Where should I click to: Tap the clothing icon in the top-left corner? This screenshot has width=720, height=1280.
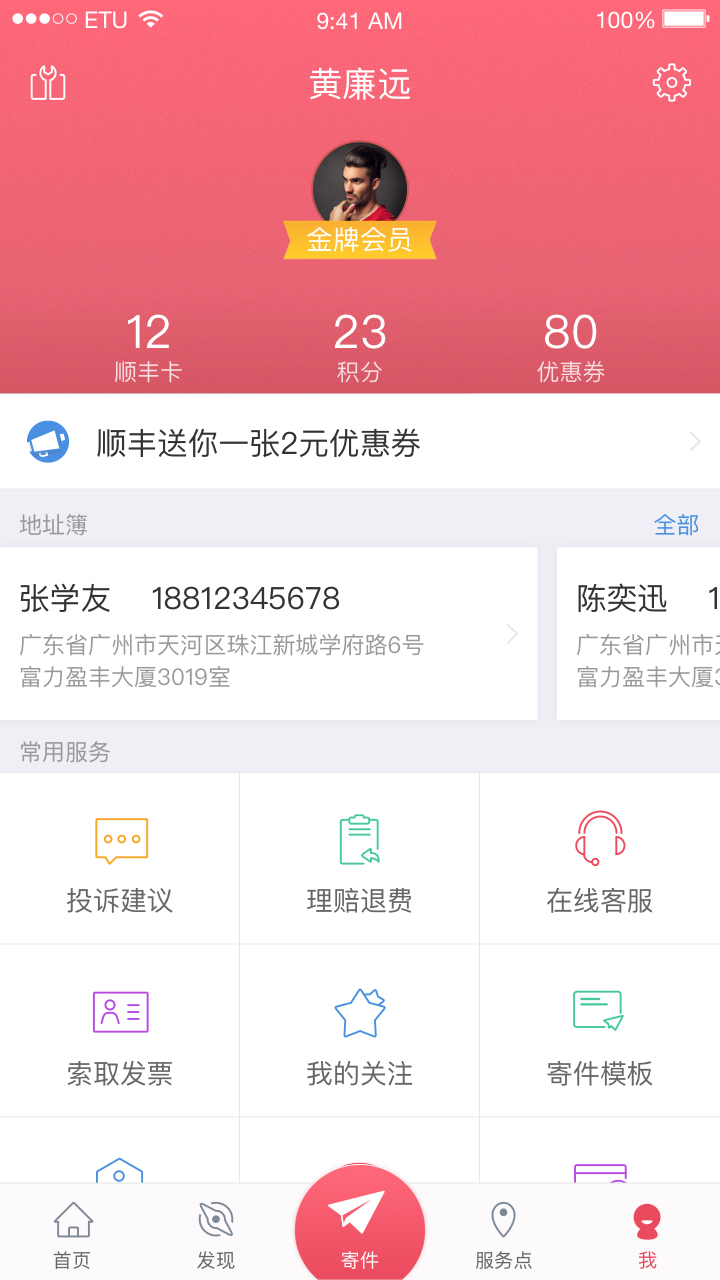48,83
